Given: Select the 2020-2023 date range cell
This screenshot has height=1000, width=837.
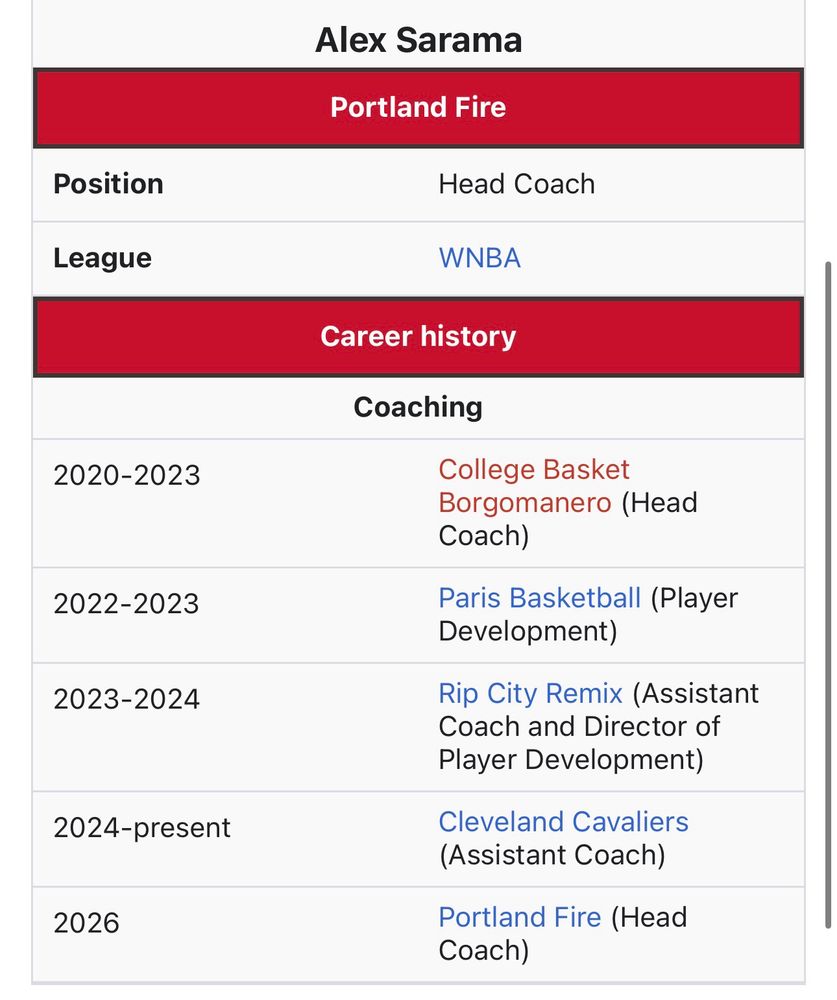Looking at the screenshot, I should point(127,475).
